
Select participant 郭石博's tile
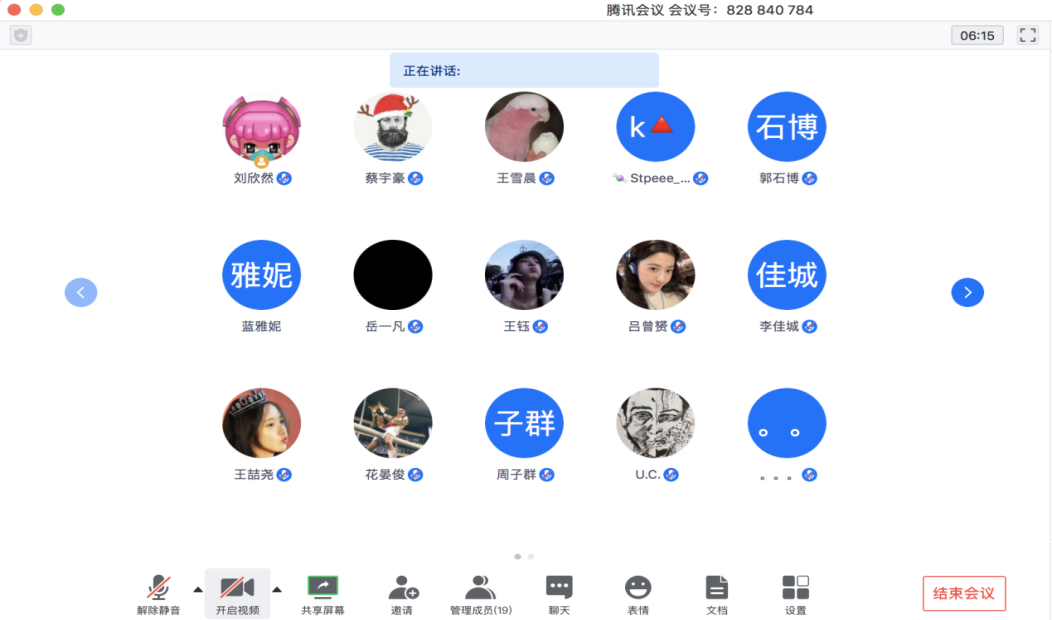[787, 128]
